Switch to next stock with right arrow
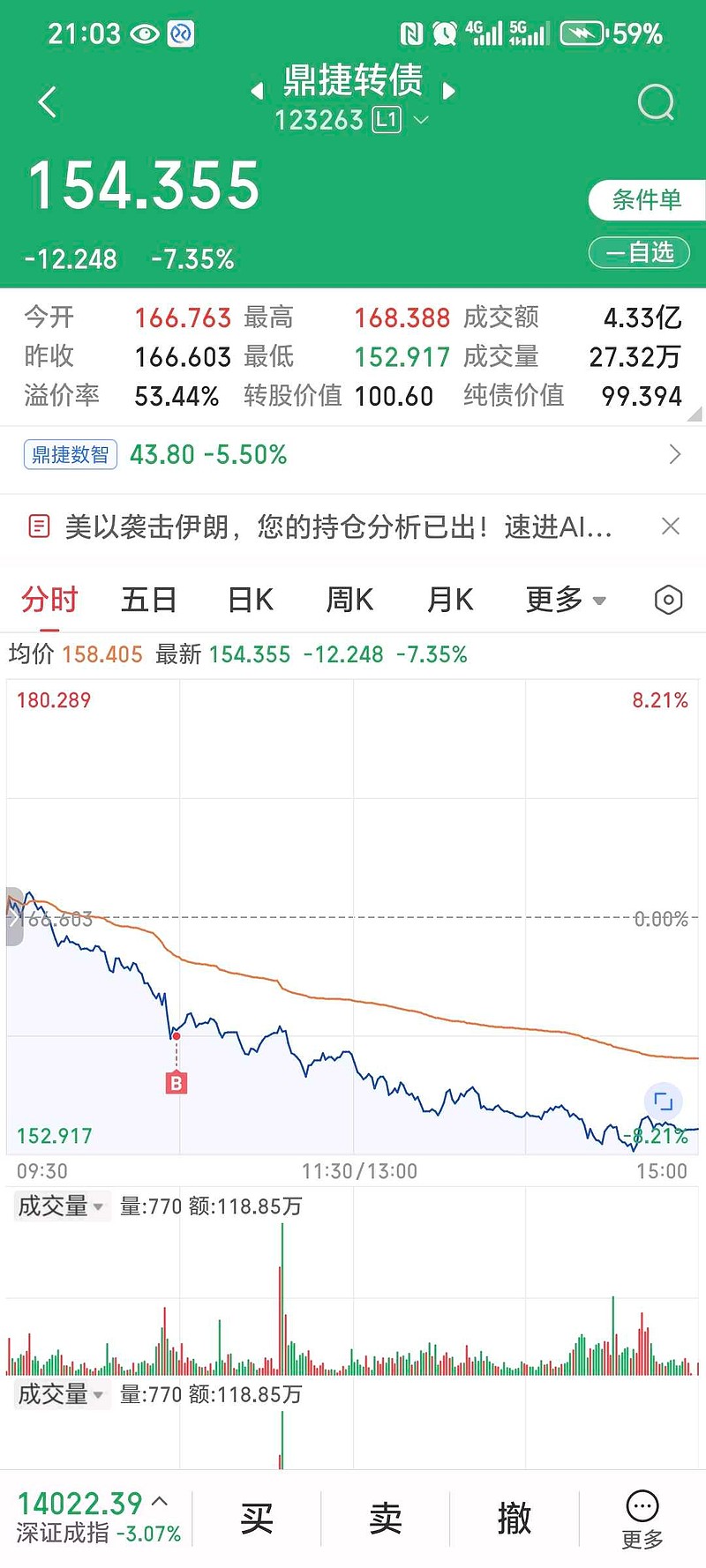Image resolution: width=706 pixels, height=1568 pixels. pos(450,90)
